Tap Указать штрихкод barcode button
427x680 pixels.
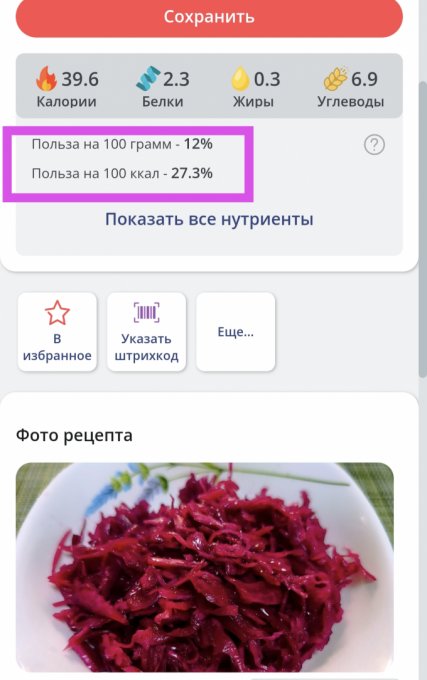tap(147, 332)
